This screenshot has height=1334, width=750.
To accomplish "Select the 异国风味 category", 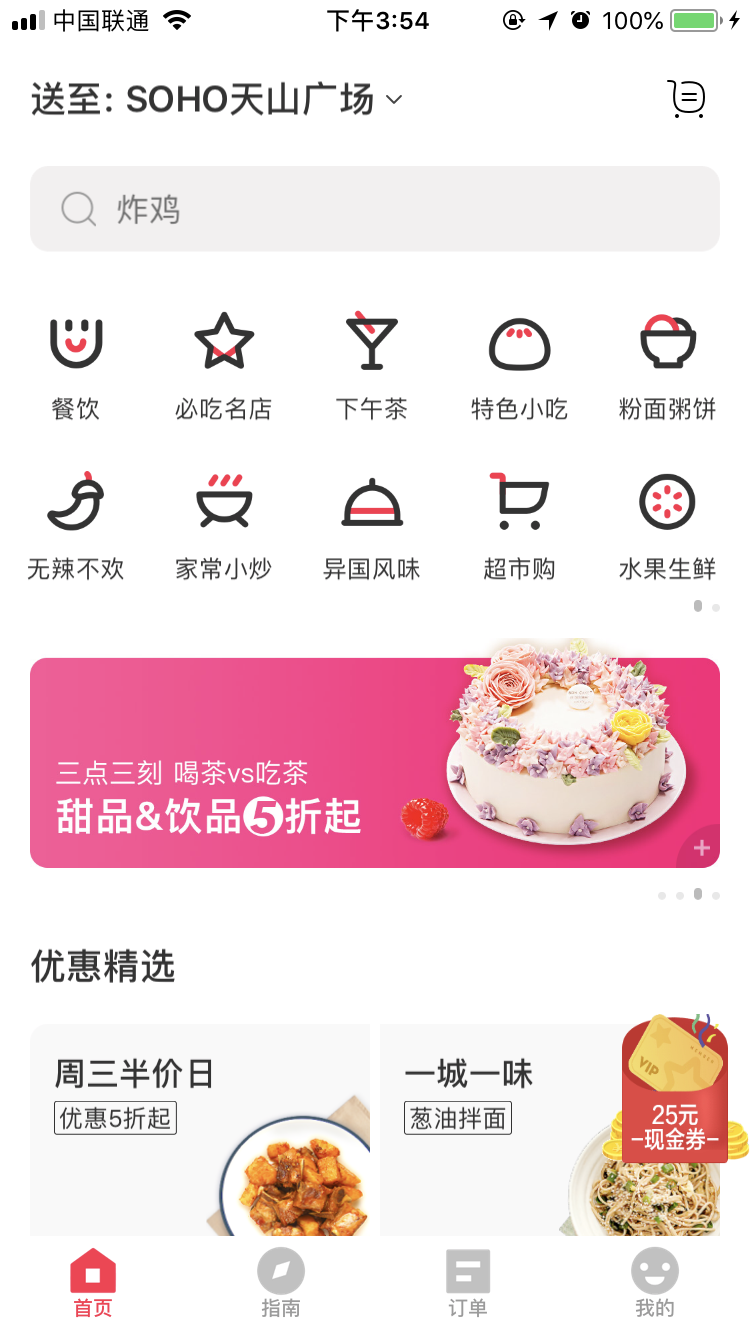I will click(x=371, y=527).
